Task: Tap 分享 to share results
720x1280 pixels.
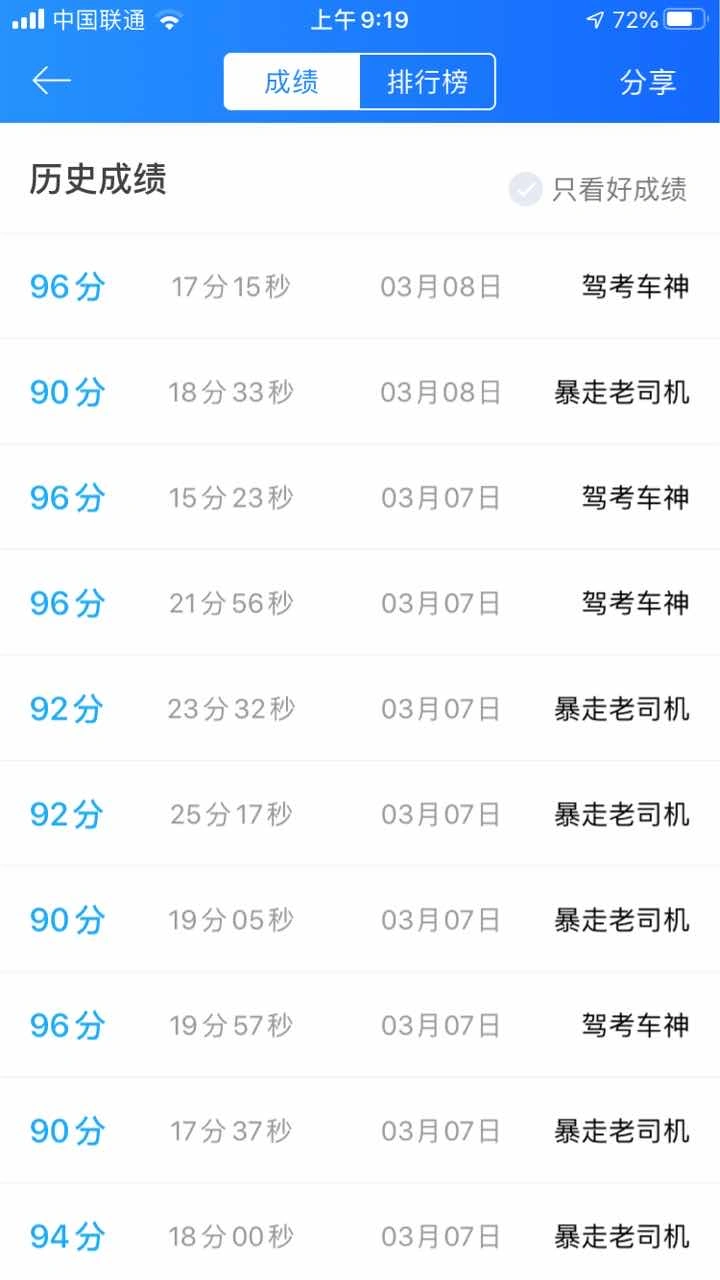Action: (648, 82)
